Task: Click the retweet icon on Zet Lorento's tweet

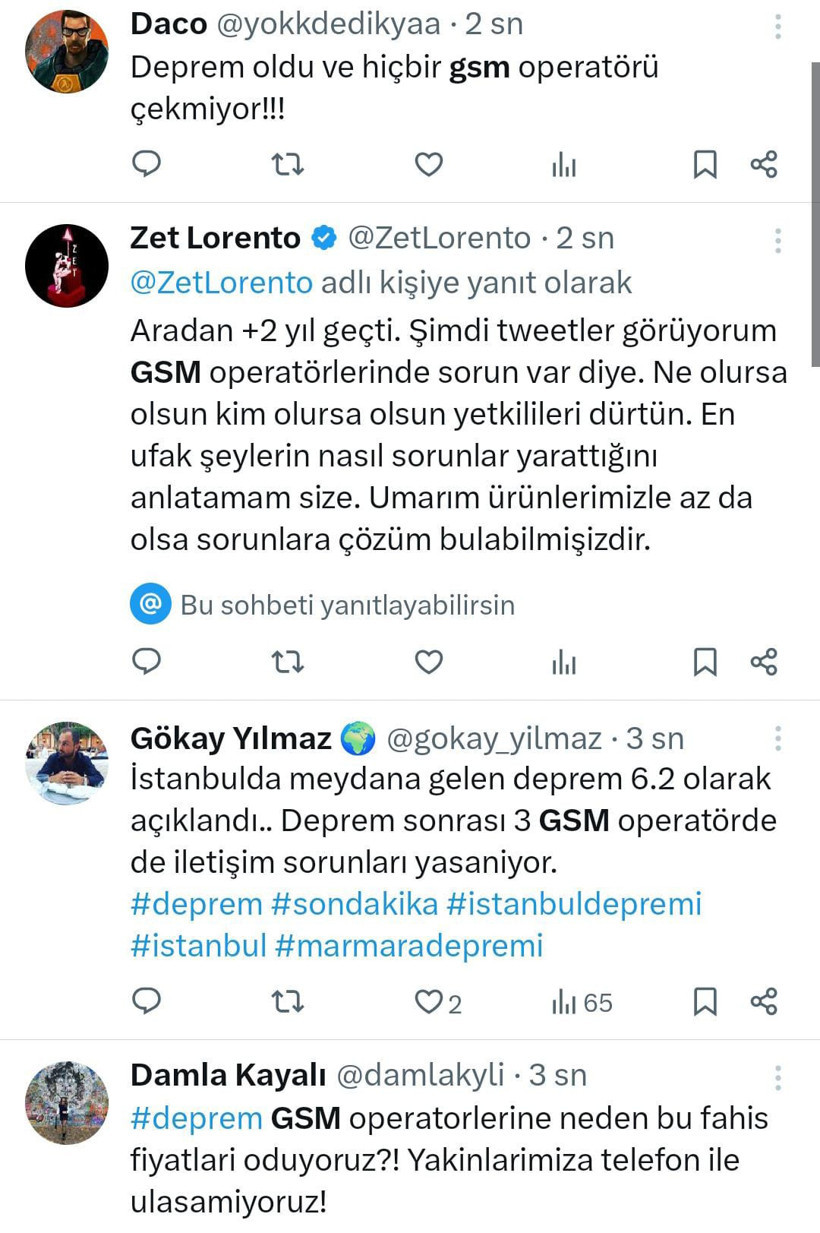Action: click(x=287, y=662)
